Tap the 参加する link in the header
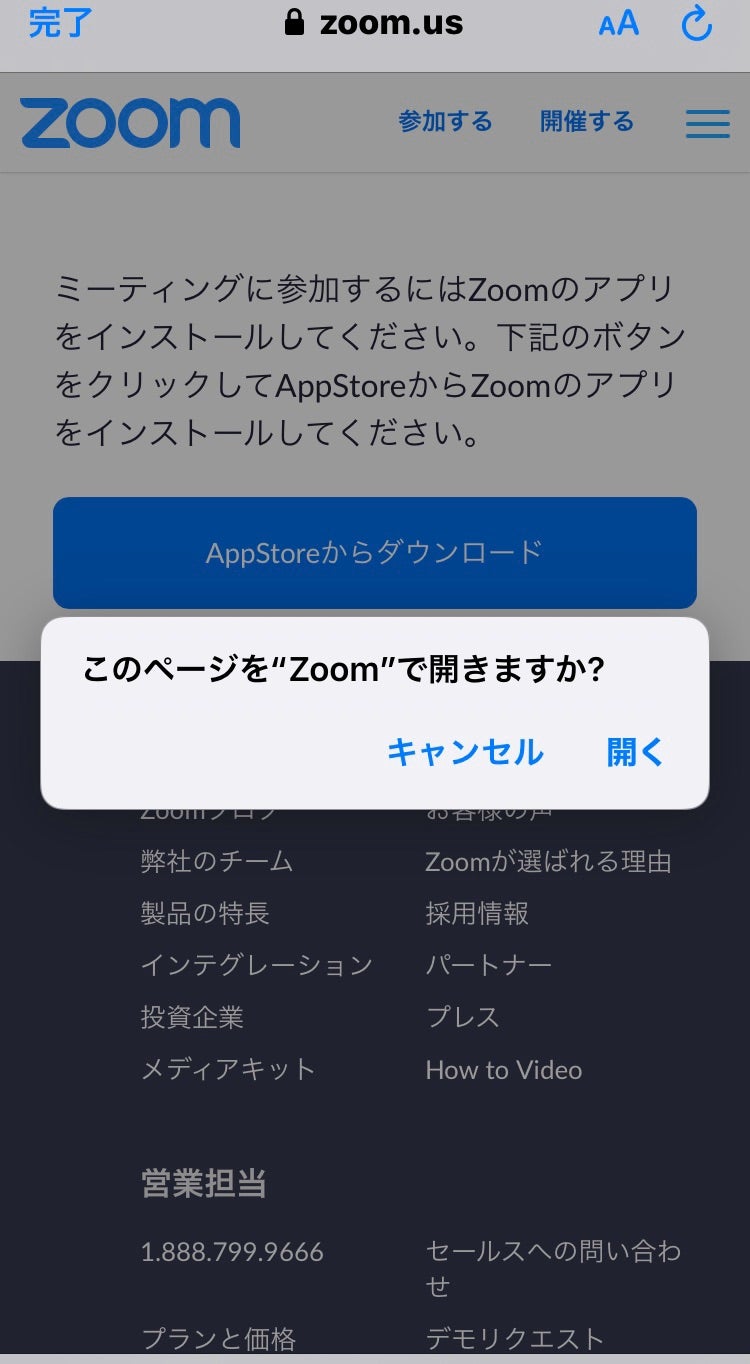 pyautogui.click(x=445, y=122)
